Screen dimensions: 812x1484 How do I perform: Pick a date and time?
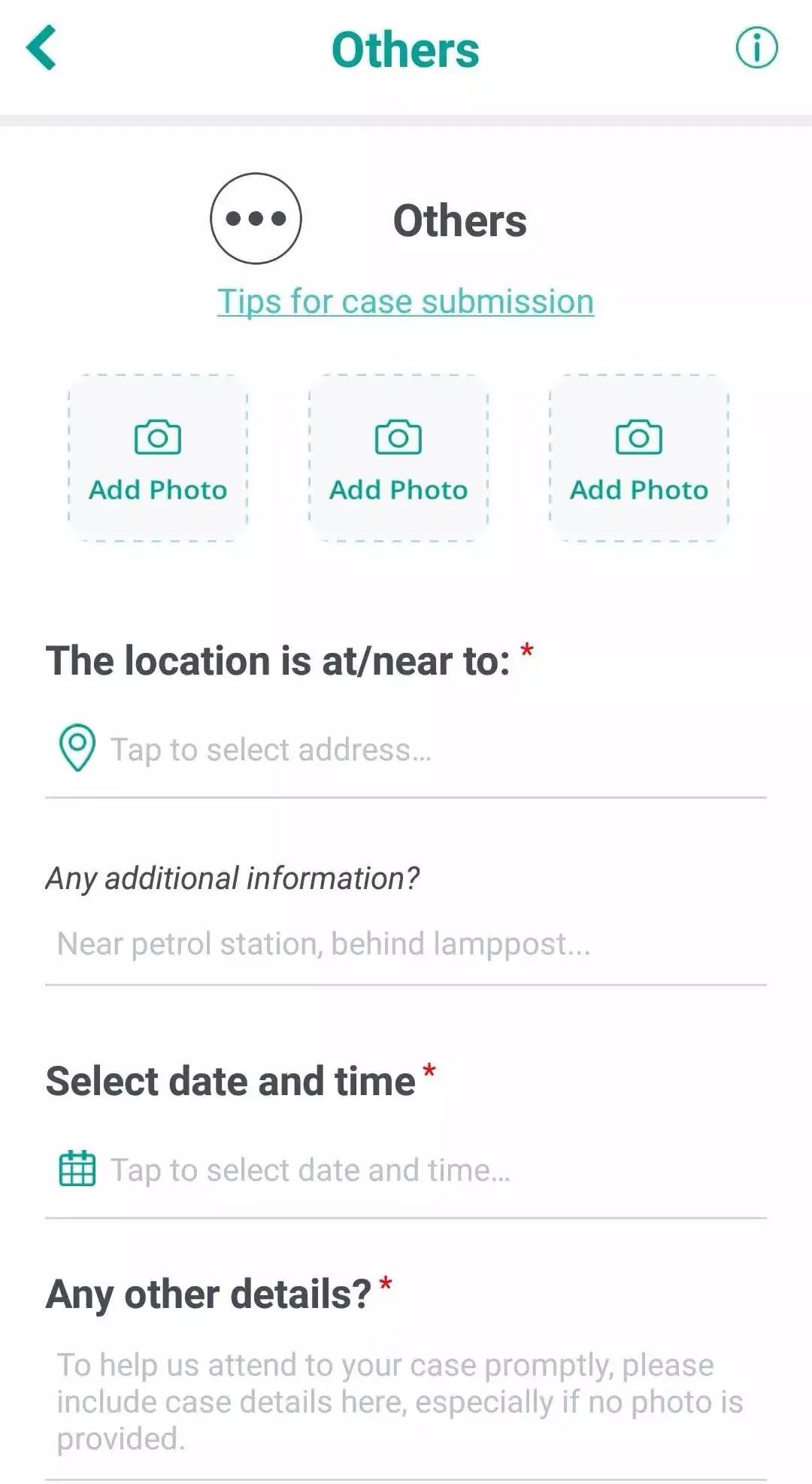tap(406, 1170)
